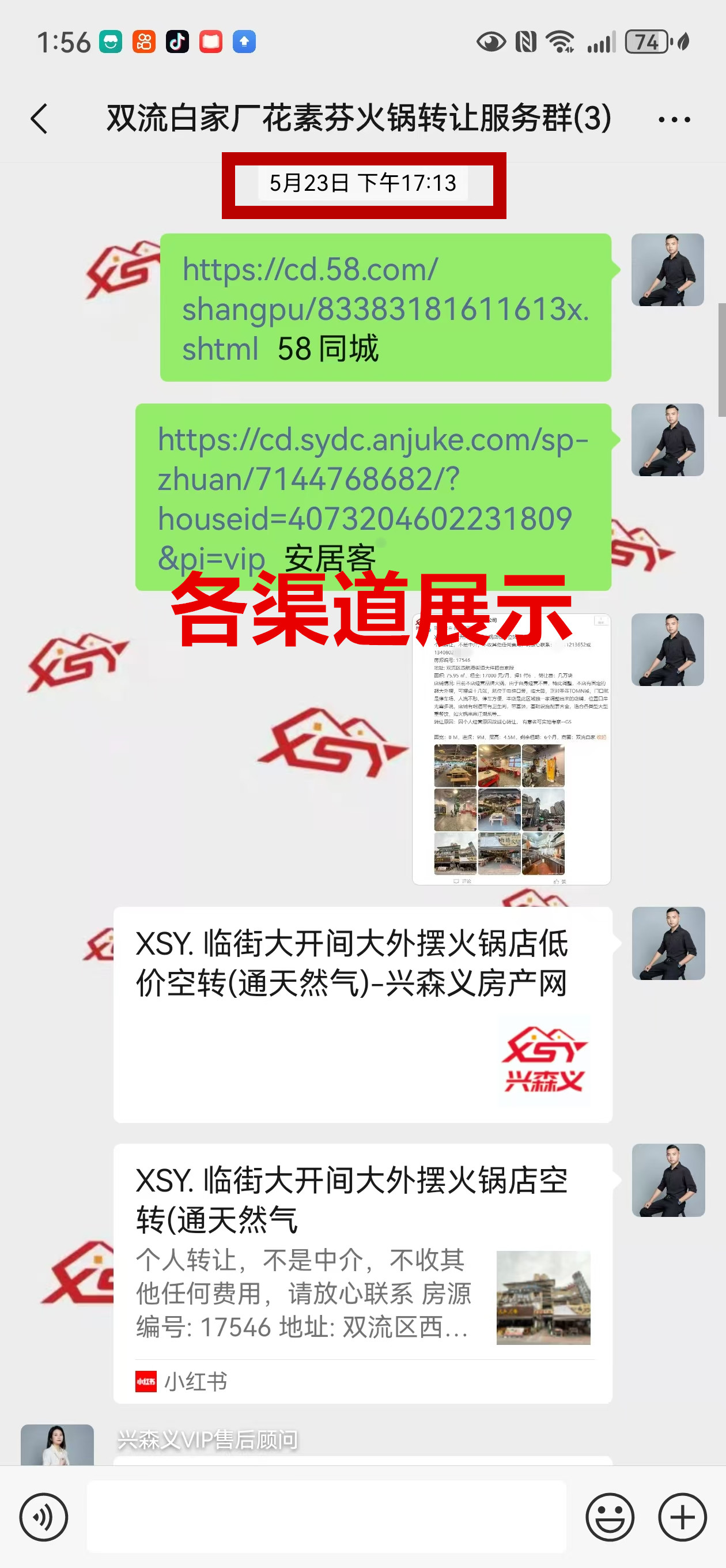Tap the sender avatar beside the 58同城 link
The width and height of the screenshot is (726, 1568).
667,270
